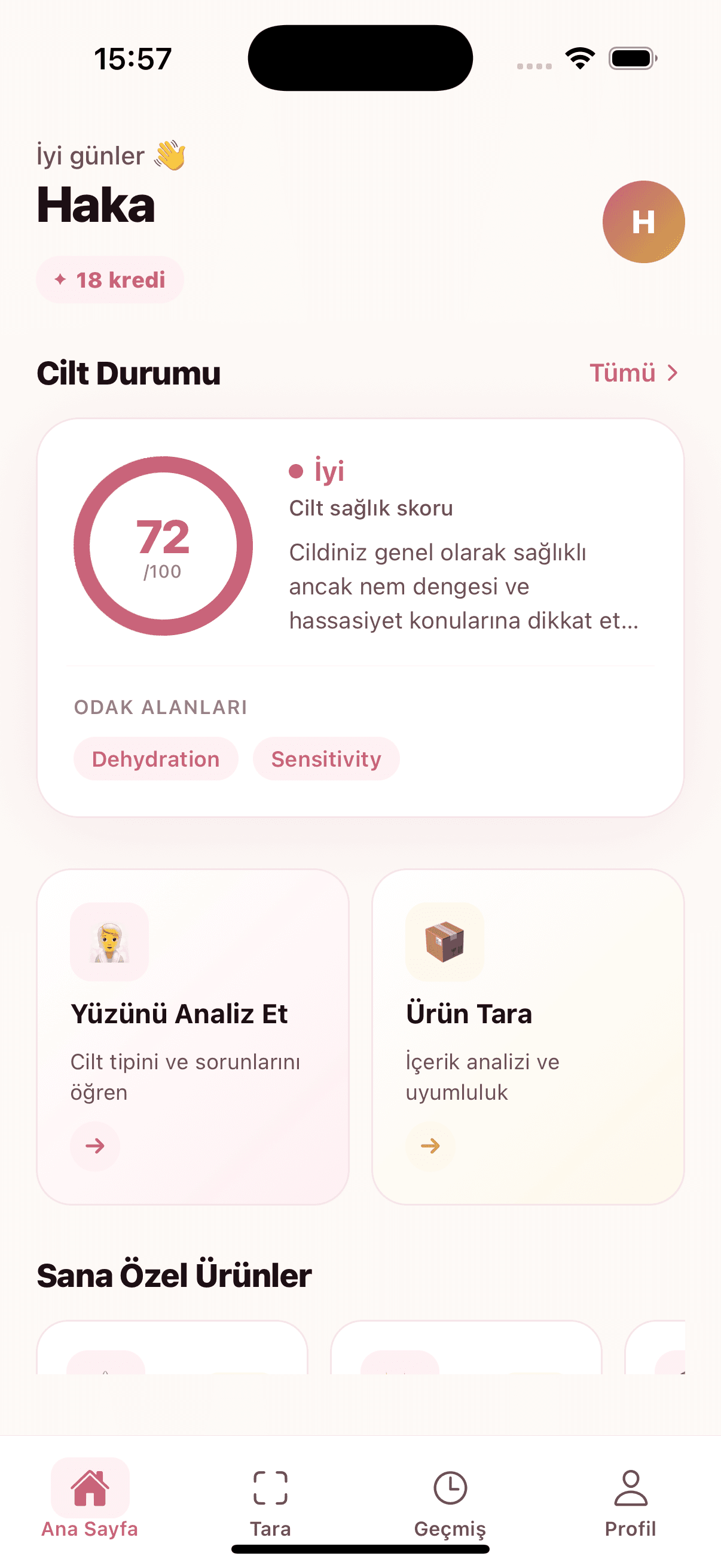Click the waving hand emoji next to İyi günler
Viewport: 721px width, 1568px height.
point(171,155)
